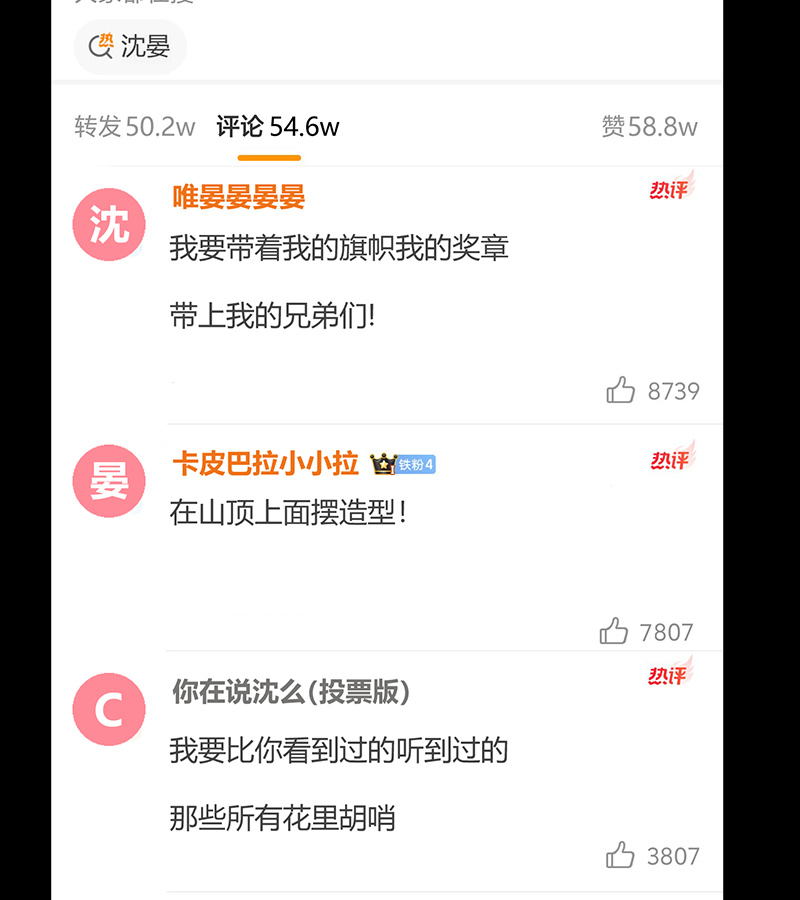The height and width of the screenshot is (900, 800).
Task: Show the 赞 list tab
Action: coord(649,127)
